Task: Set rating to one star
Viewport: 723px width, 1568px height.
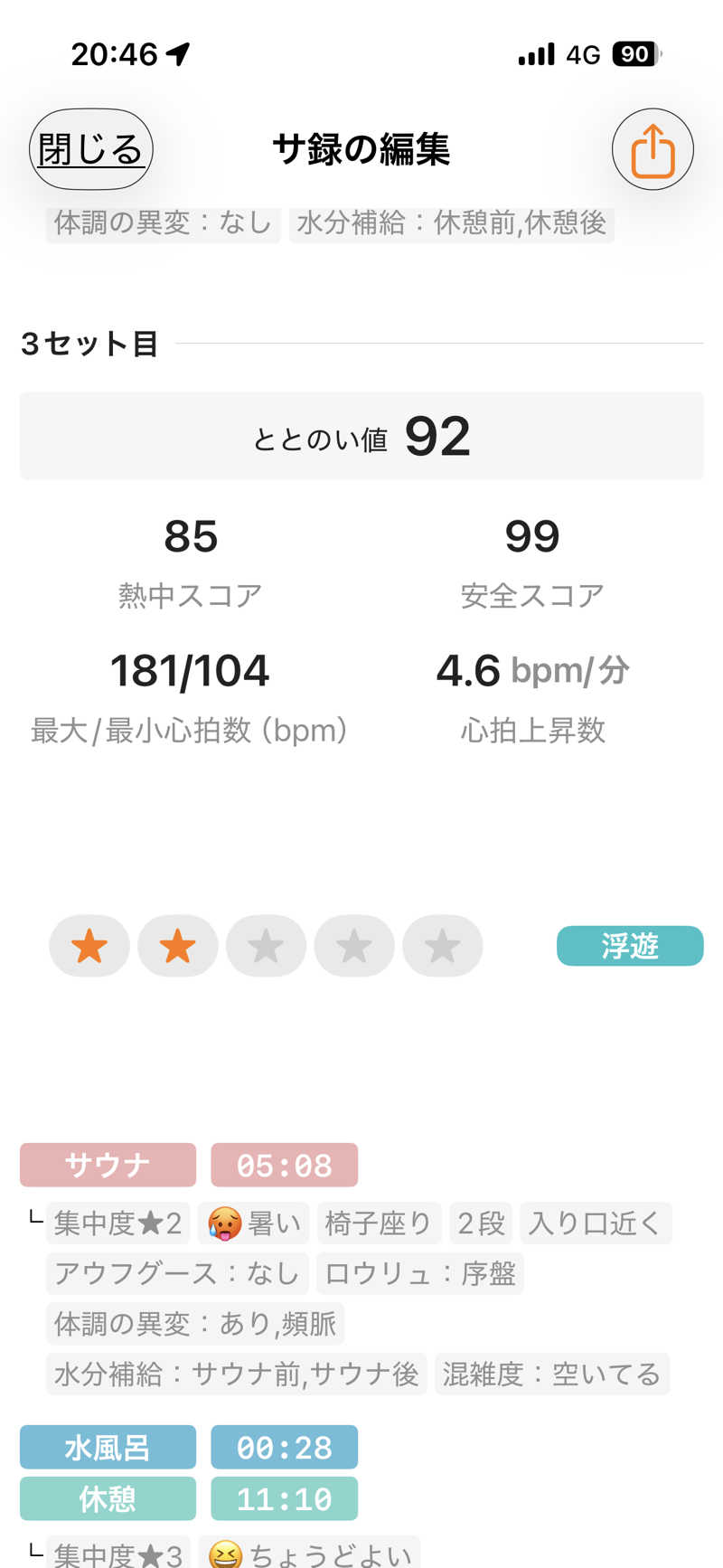Action: click(89, 947)
